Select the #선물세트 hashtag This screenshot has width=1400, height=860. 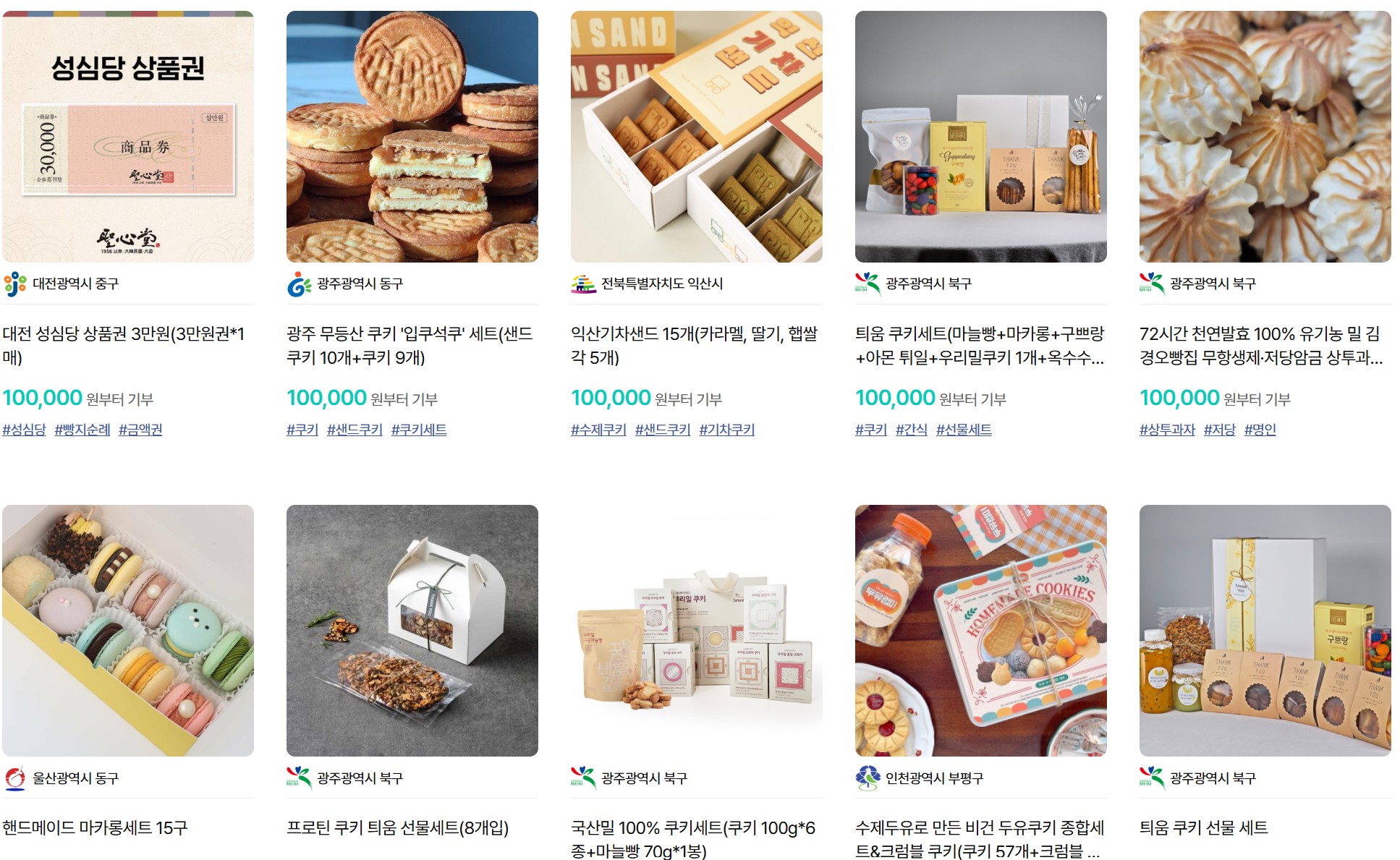pyautogui.click(x=964, y=430)
